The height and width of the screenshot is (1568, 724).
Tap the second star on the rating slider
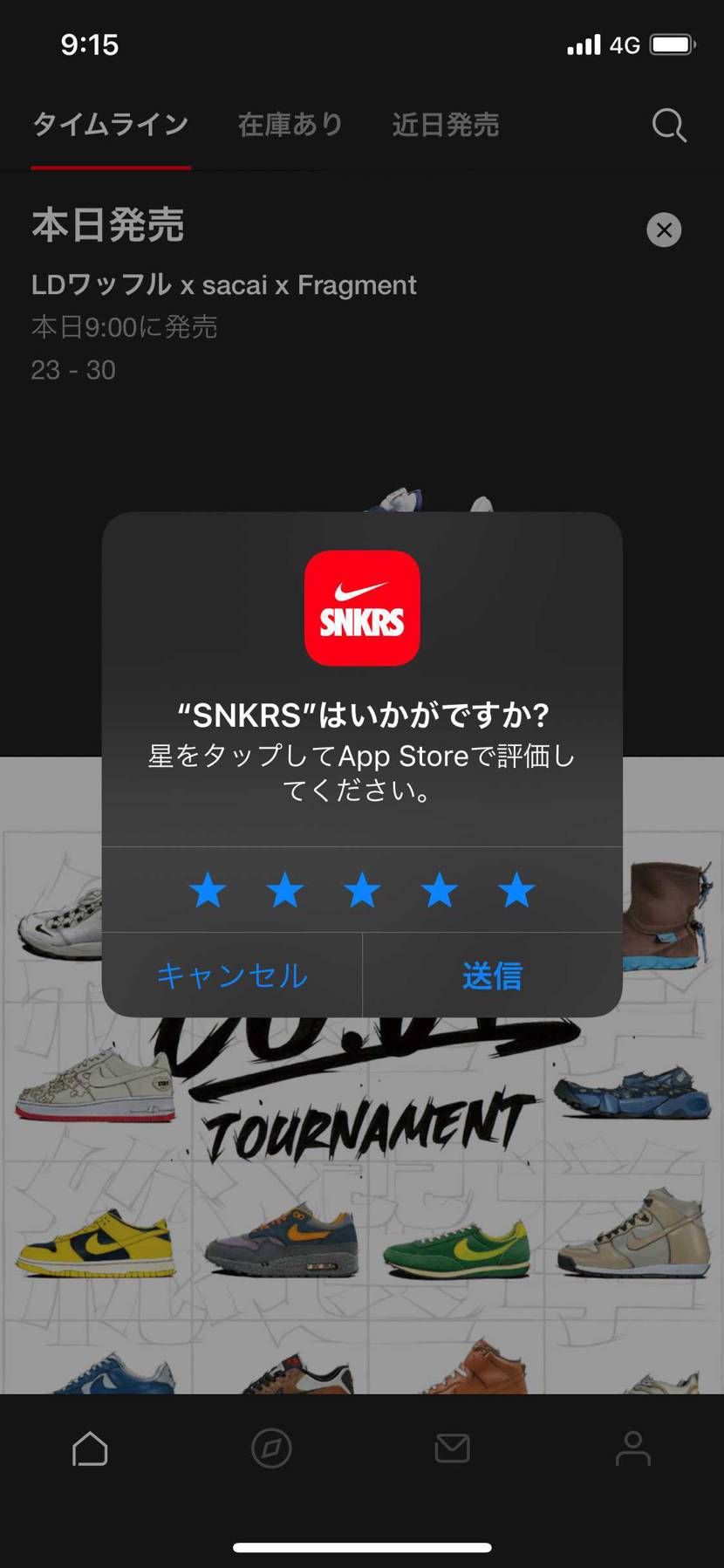tap(284, 891)
